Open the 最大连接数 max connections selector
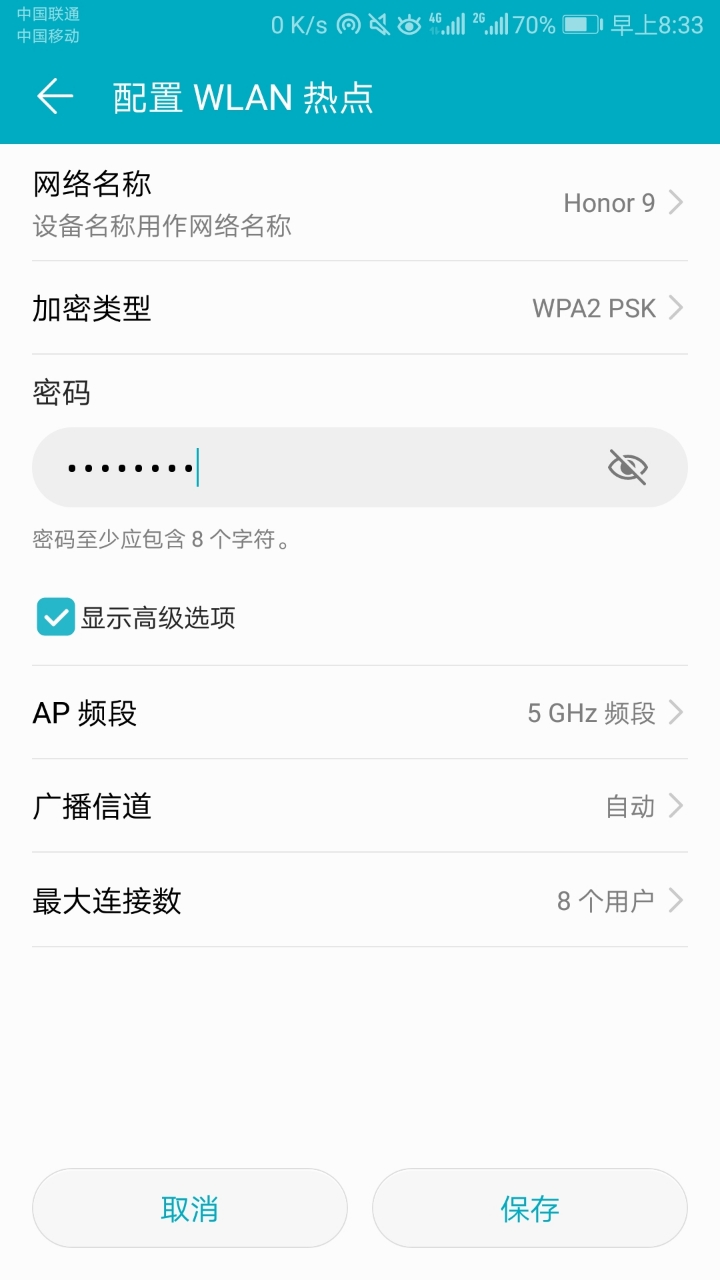 click(x=360, y=901)
